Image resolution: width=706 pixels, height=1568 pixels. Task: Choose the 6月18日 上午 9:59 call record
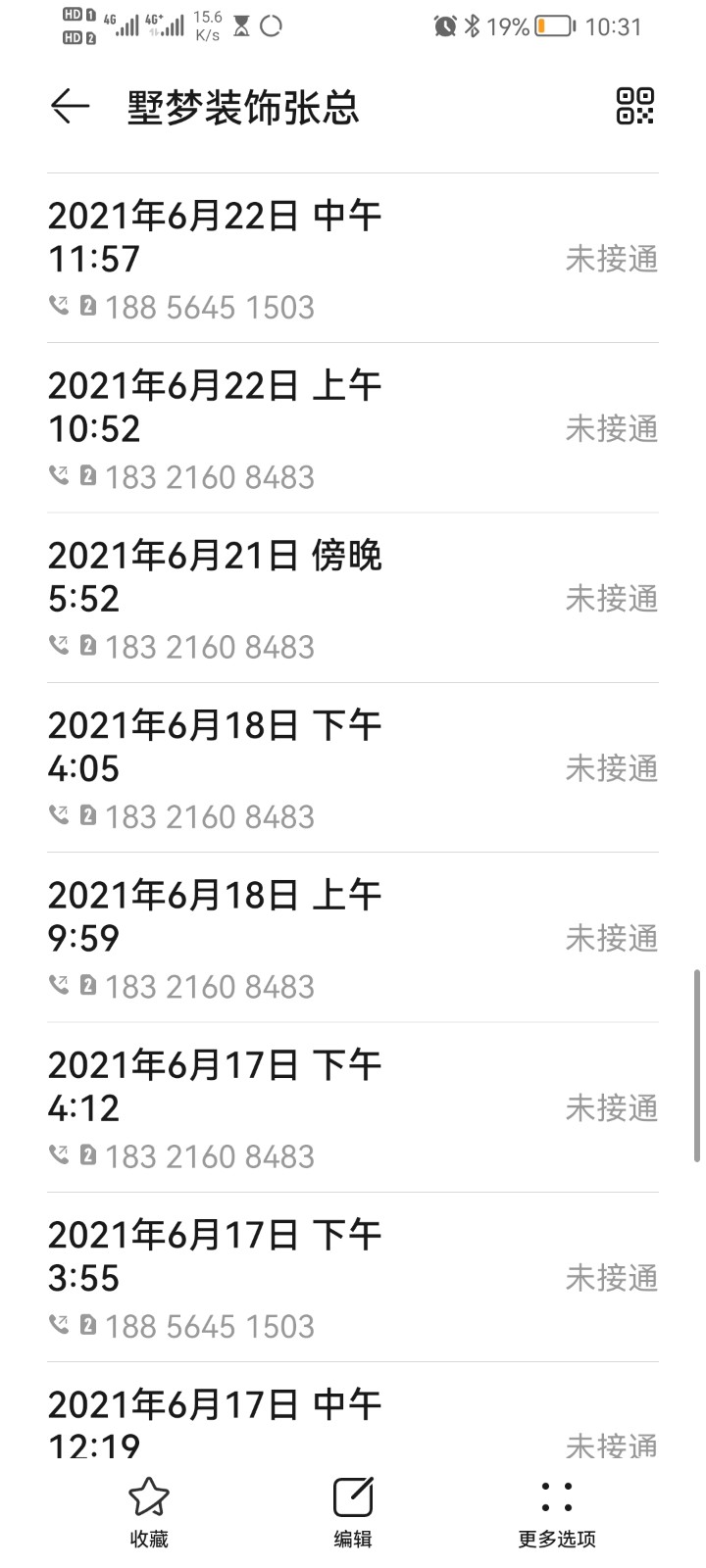[x=353, y=938]
